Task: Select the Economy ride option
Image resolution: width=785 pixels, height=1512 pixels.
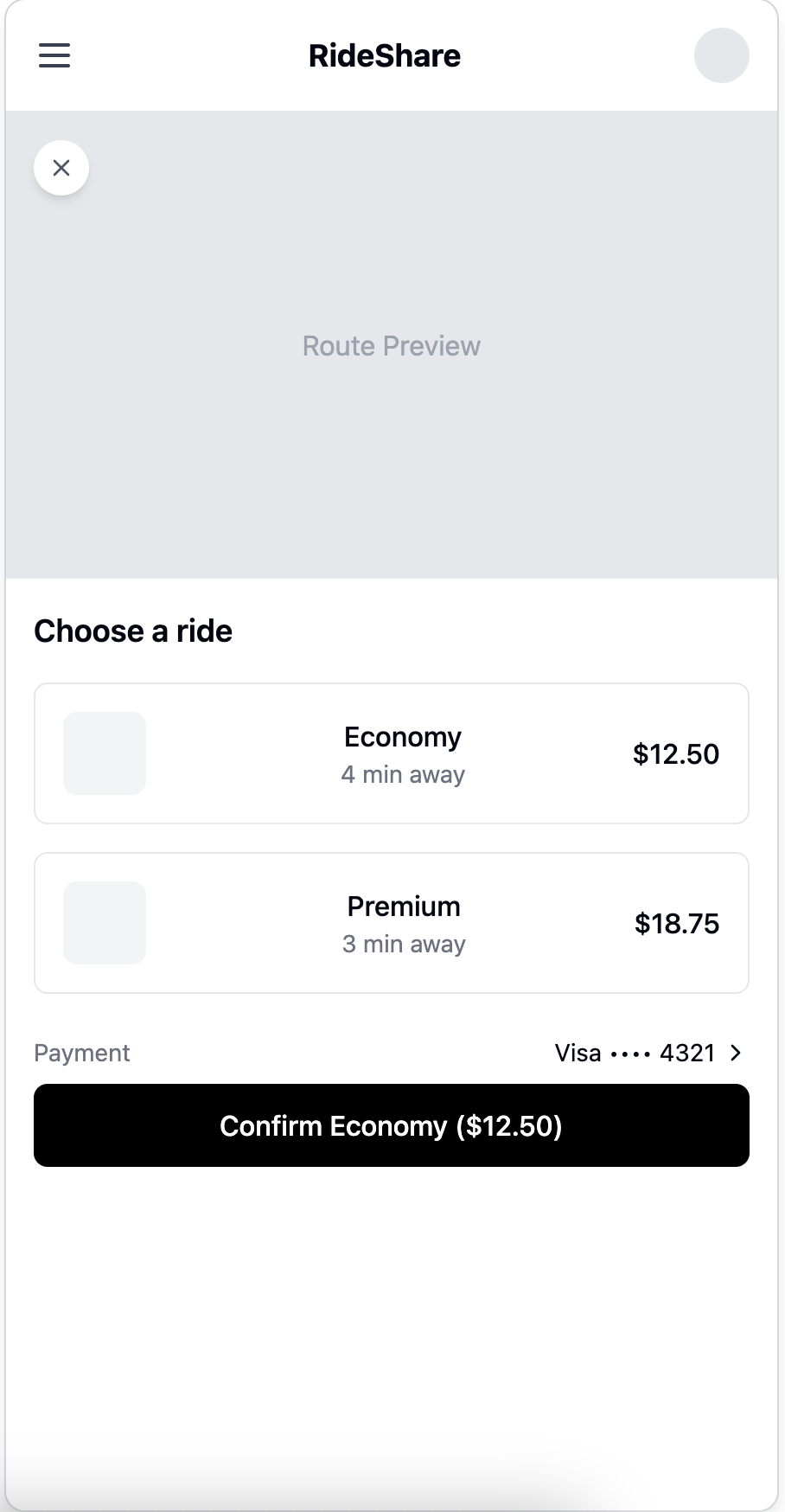Action: click(391, 753)
